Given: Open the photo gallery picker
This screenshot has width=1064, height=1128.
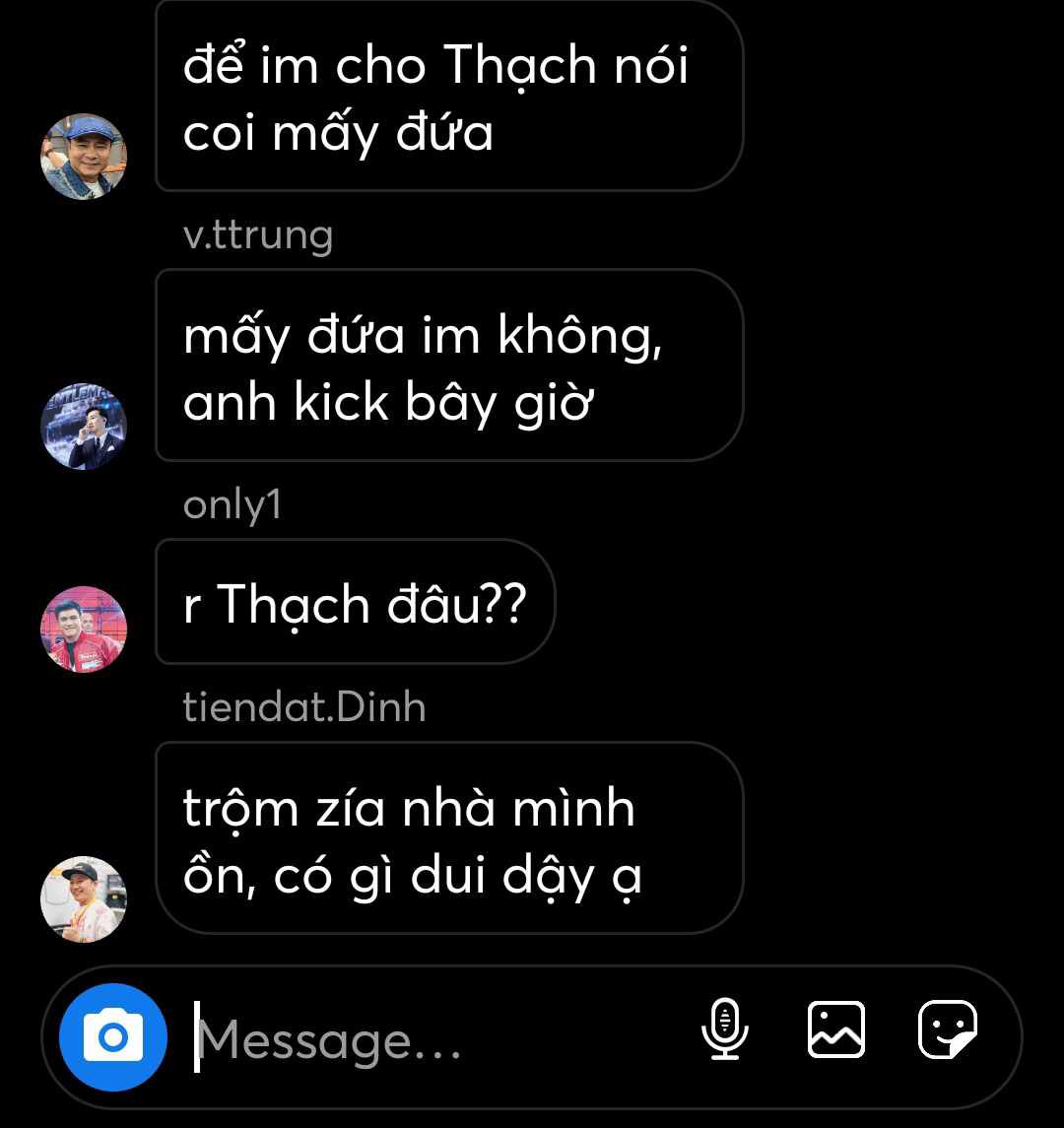Looking at the screenshot, I should click(835, 1030).
